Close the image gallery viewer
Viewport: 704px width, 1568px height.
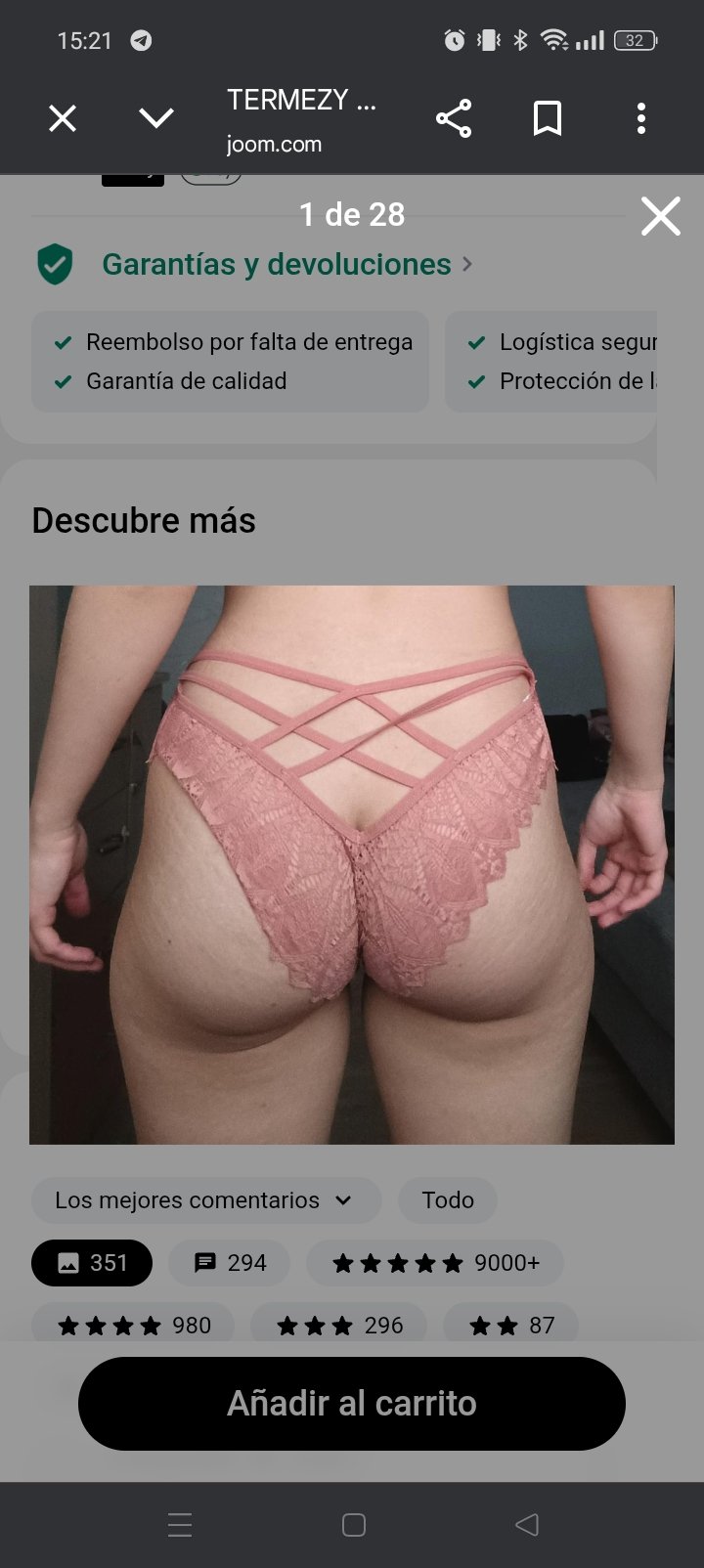pyautogui.click(x=660, y=216)
